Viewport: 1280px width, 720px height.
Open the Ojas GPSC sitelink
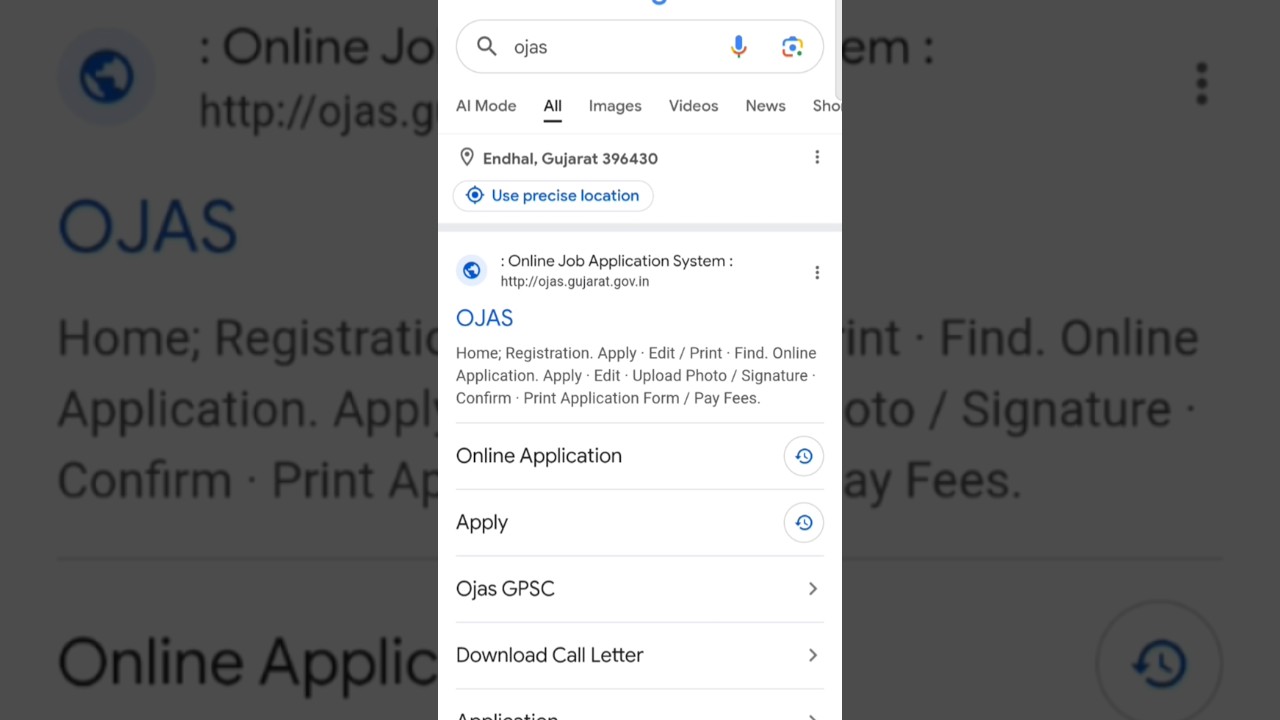tap(505, 589)
